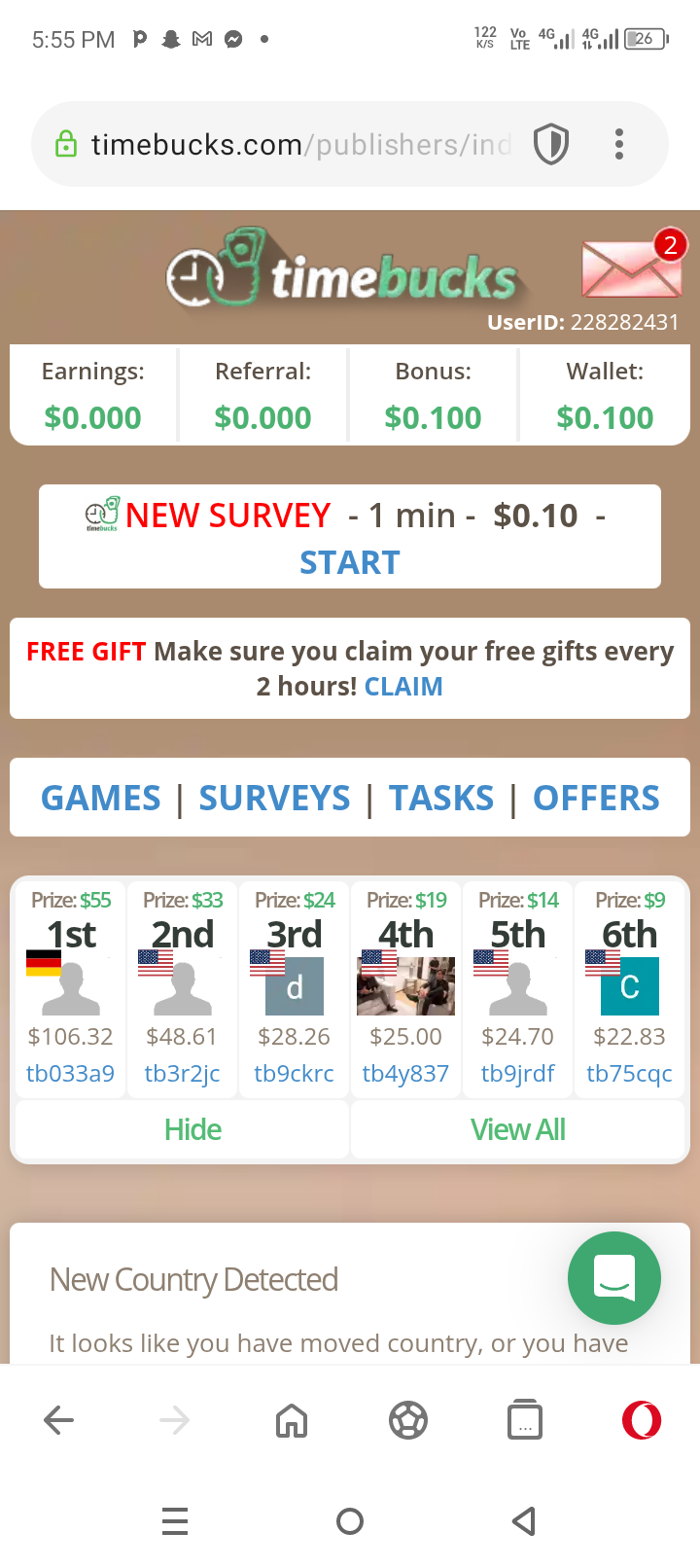Screen dimensions: 700x1568
Task: Go back in the browser
Action: (x=58, y=1421)
